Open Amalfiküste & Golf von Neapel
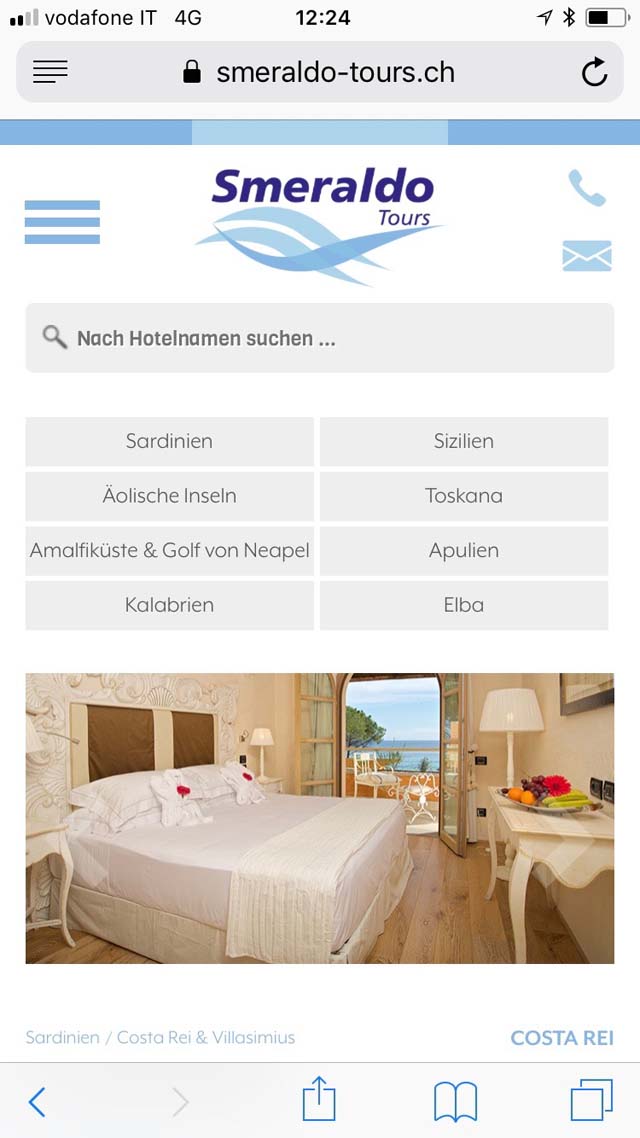Viewport: 640px width, 1138px height. tap(169, 551)
